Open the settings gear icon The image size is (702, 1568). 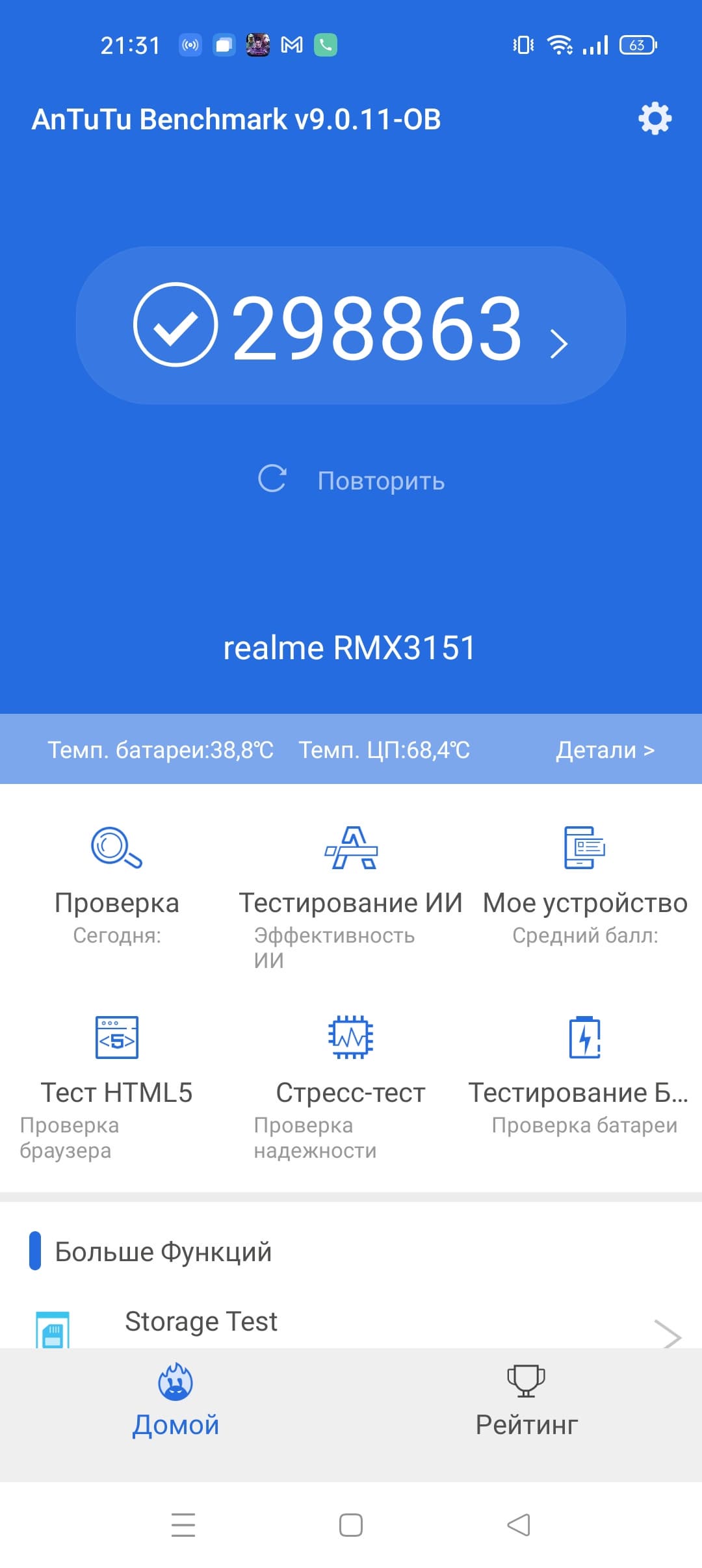[x=655, y=118]
